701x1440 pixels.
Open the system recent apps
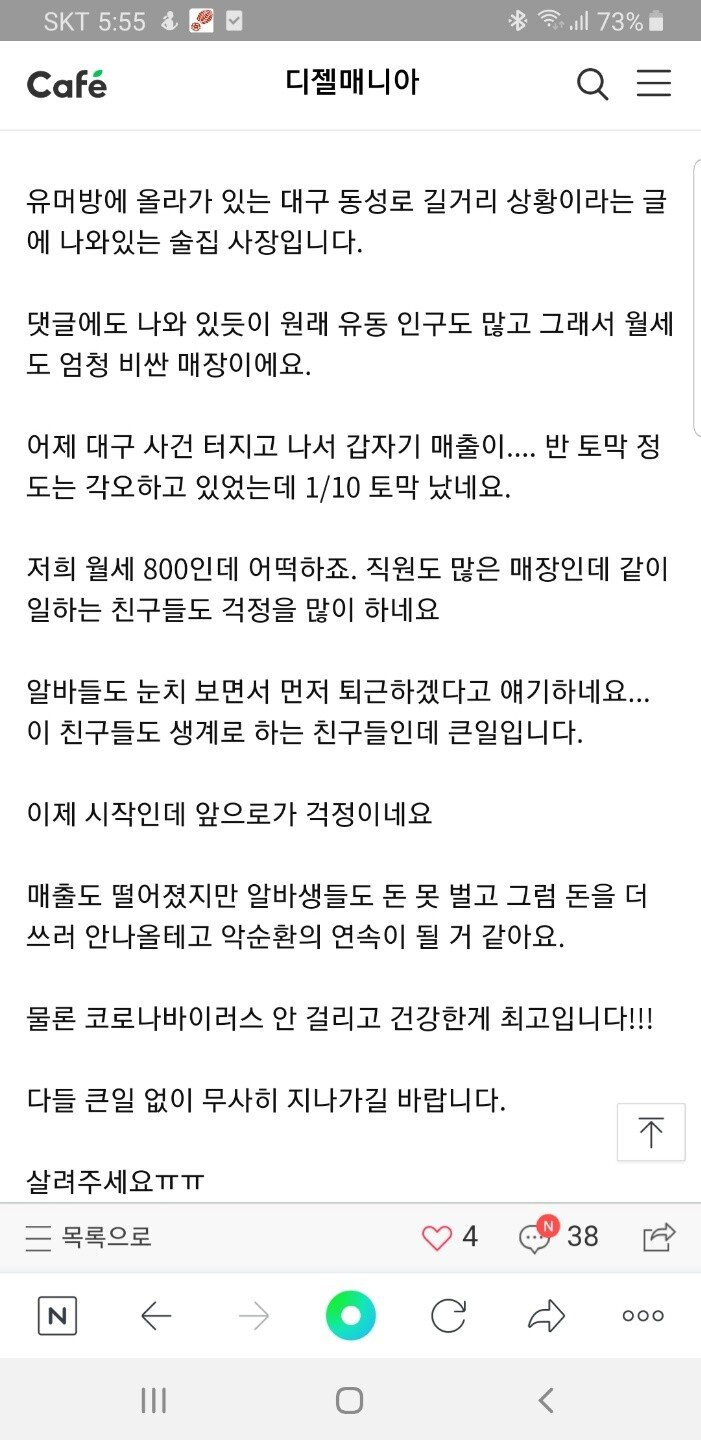pos(153,1401)
